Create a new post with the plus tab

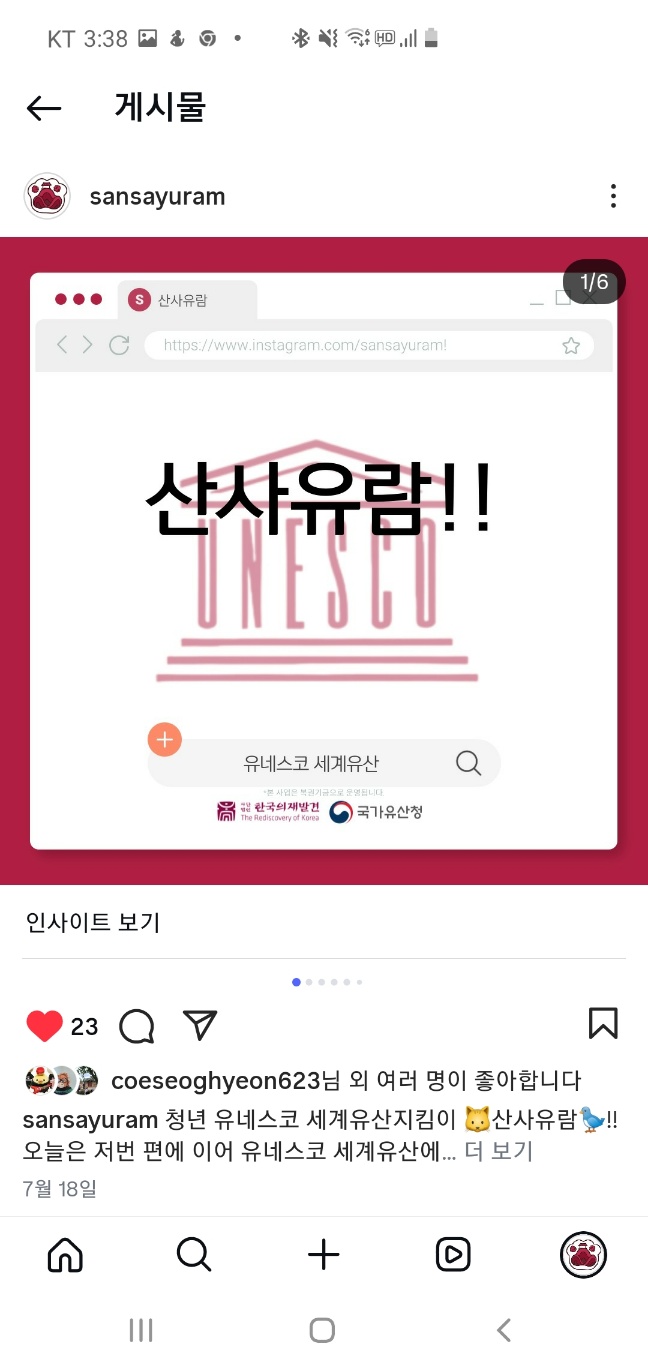pos(323,1254)
